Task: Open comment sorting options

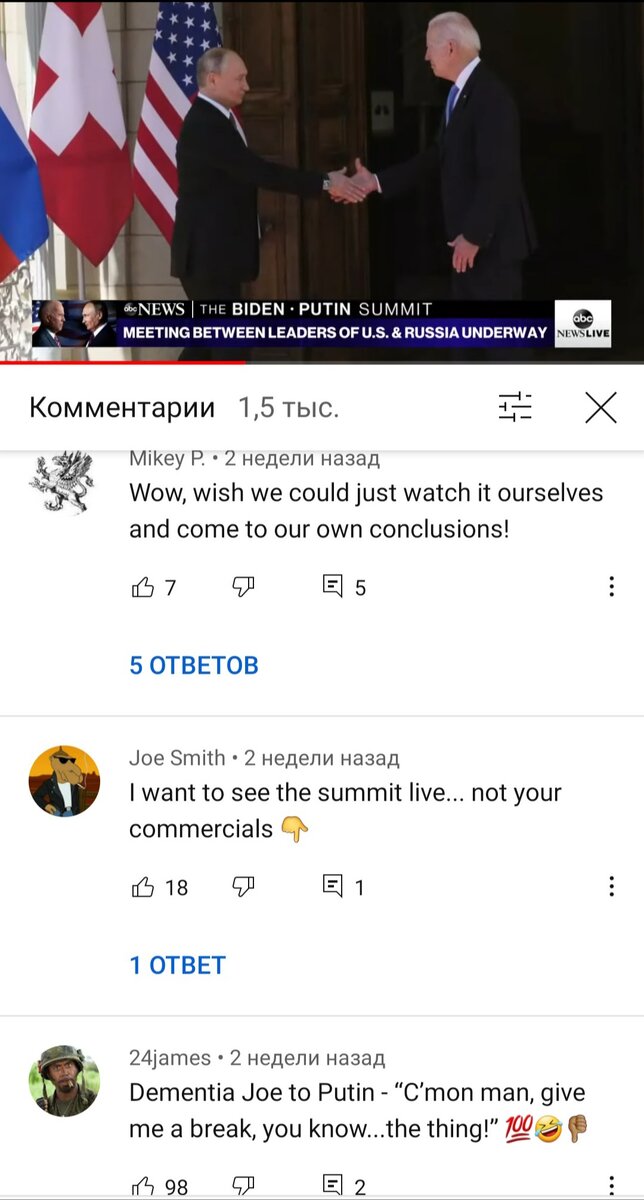Action: coord(515,407)
